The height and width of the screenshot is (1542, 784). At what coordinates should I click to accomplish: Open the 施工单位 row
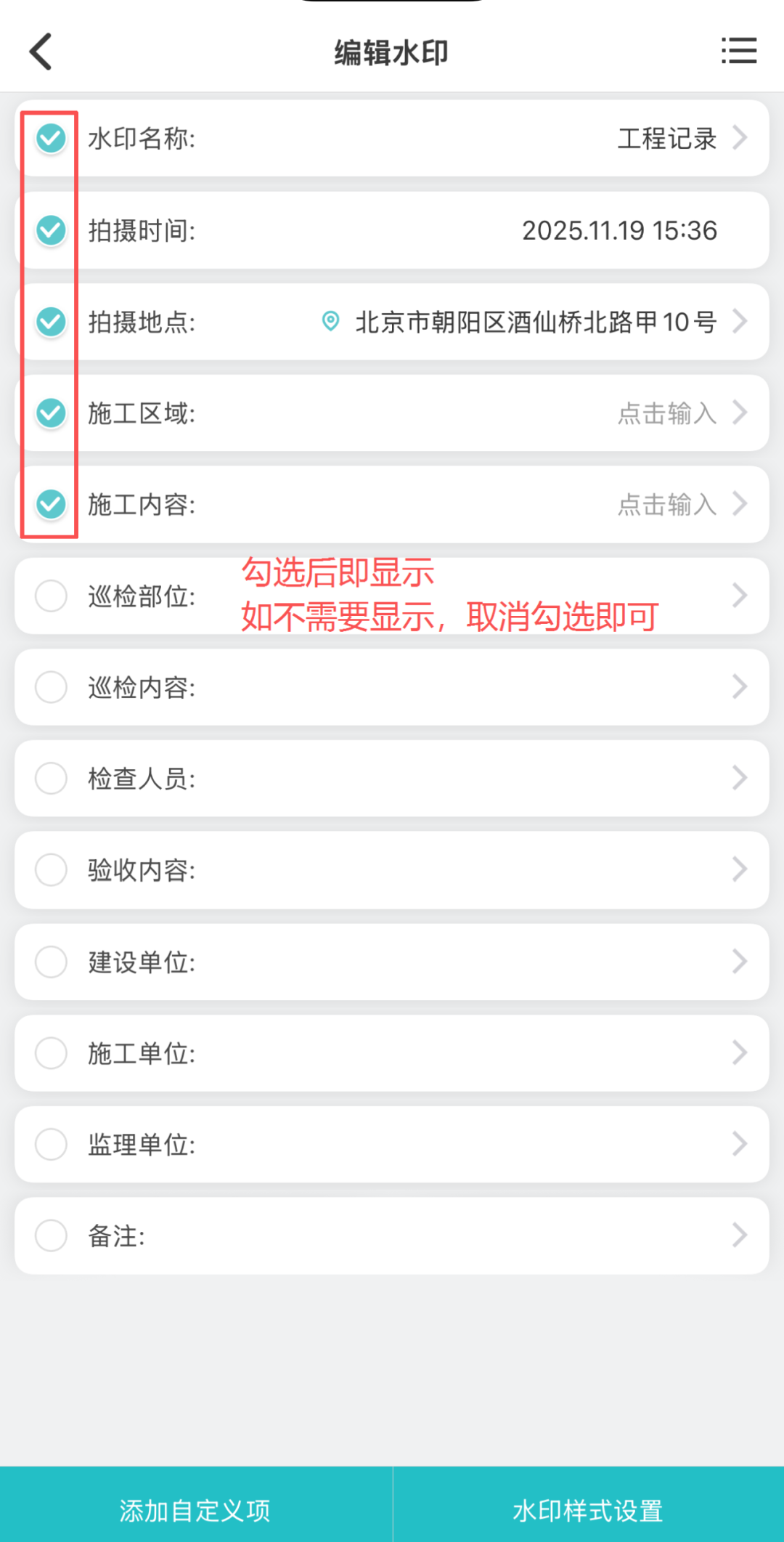pos(392,1053)
